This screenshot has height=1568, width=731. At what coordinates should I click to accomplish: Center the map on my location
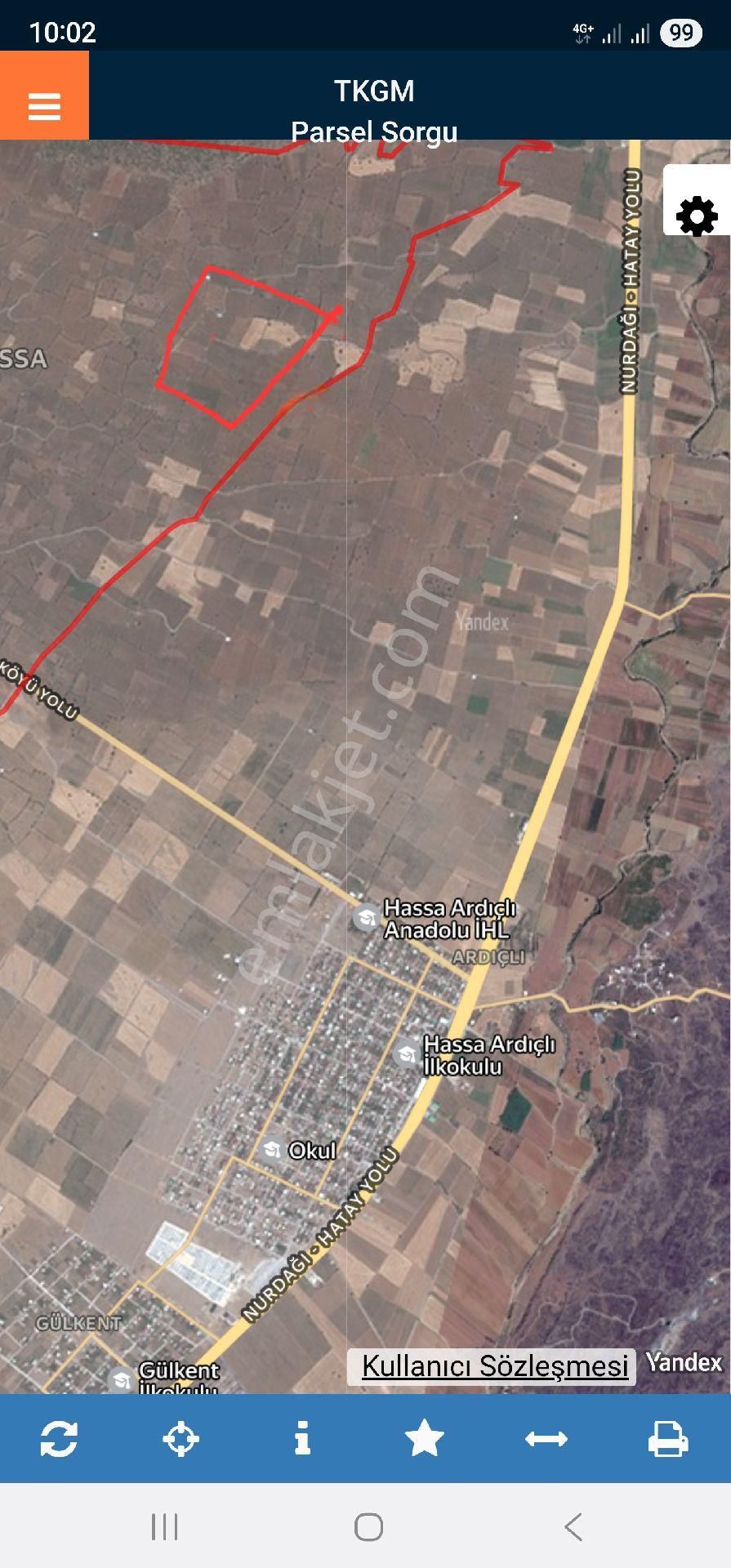[181, 1438]
